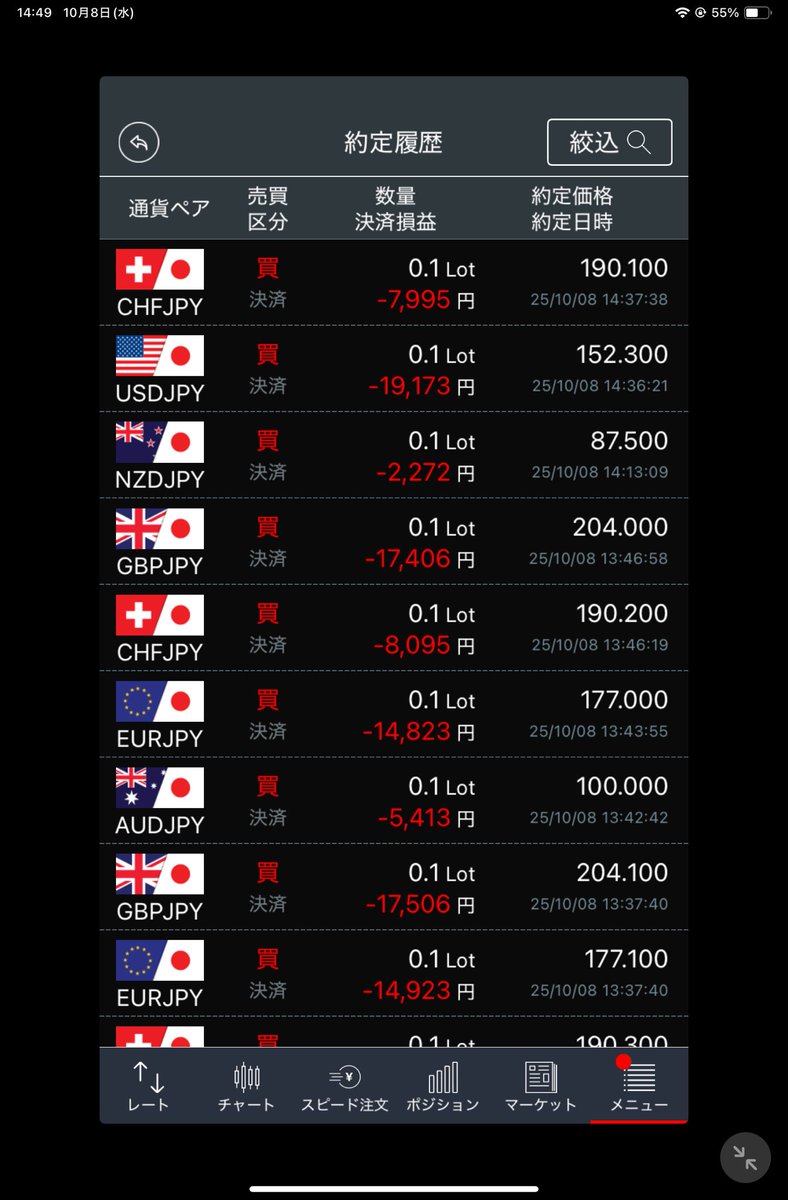
Task: Open the CHFJPY trade at 190.200
Action: [x=393, y=628]
